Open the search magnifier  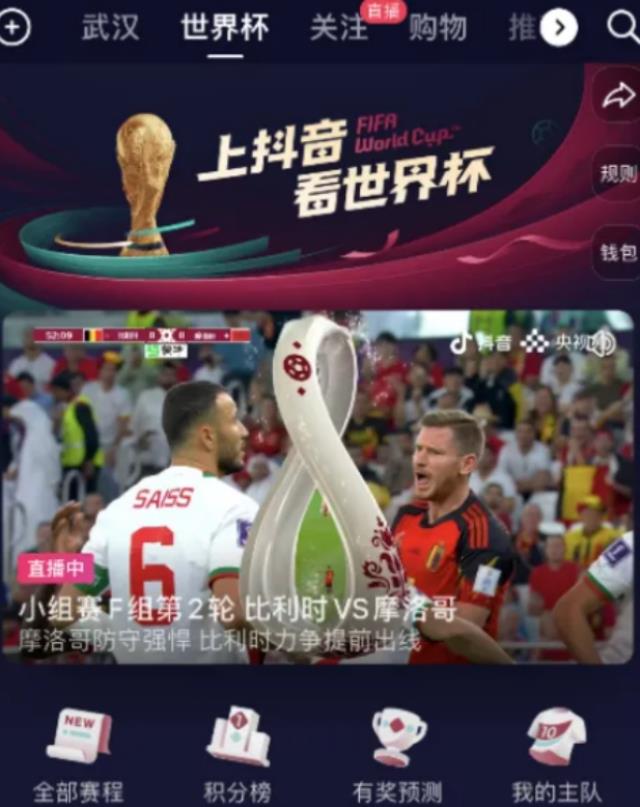click(x=622, y=27)
